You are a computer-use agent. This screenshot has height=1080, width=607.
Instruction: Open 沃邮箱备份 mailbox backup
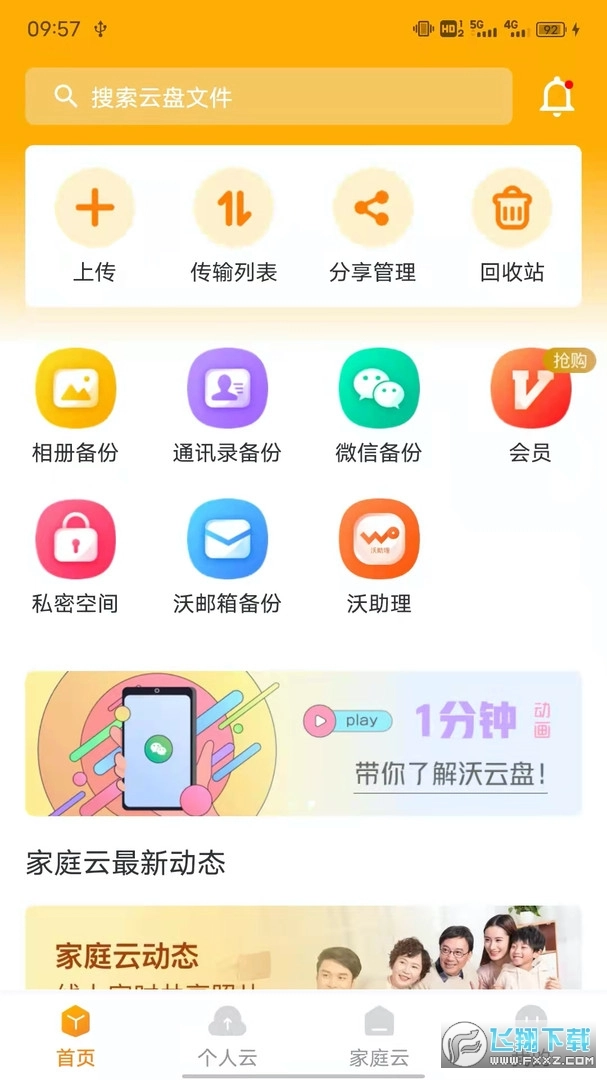(x=227, y=556)
